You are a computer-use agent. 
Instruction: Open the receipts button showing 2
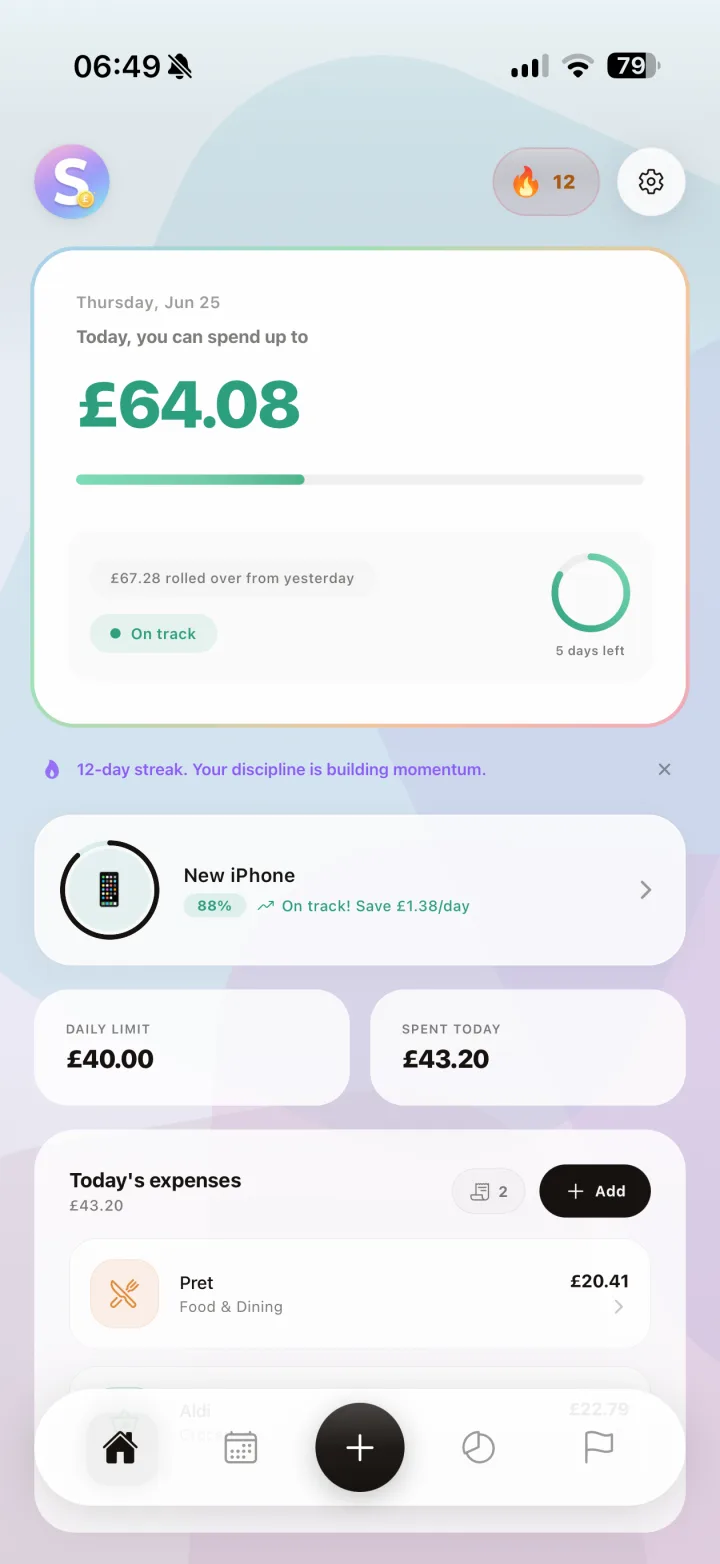(x=488, y=1191)
